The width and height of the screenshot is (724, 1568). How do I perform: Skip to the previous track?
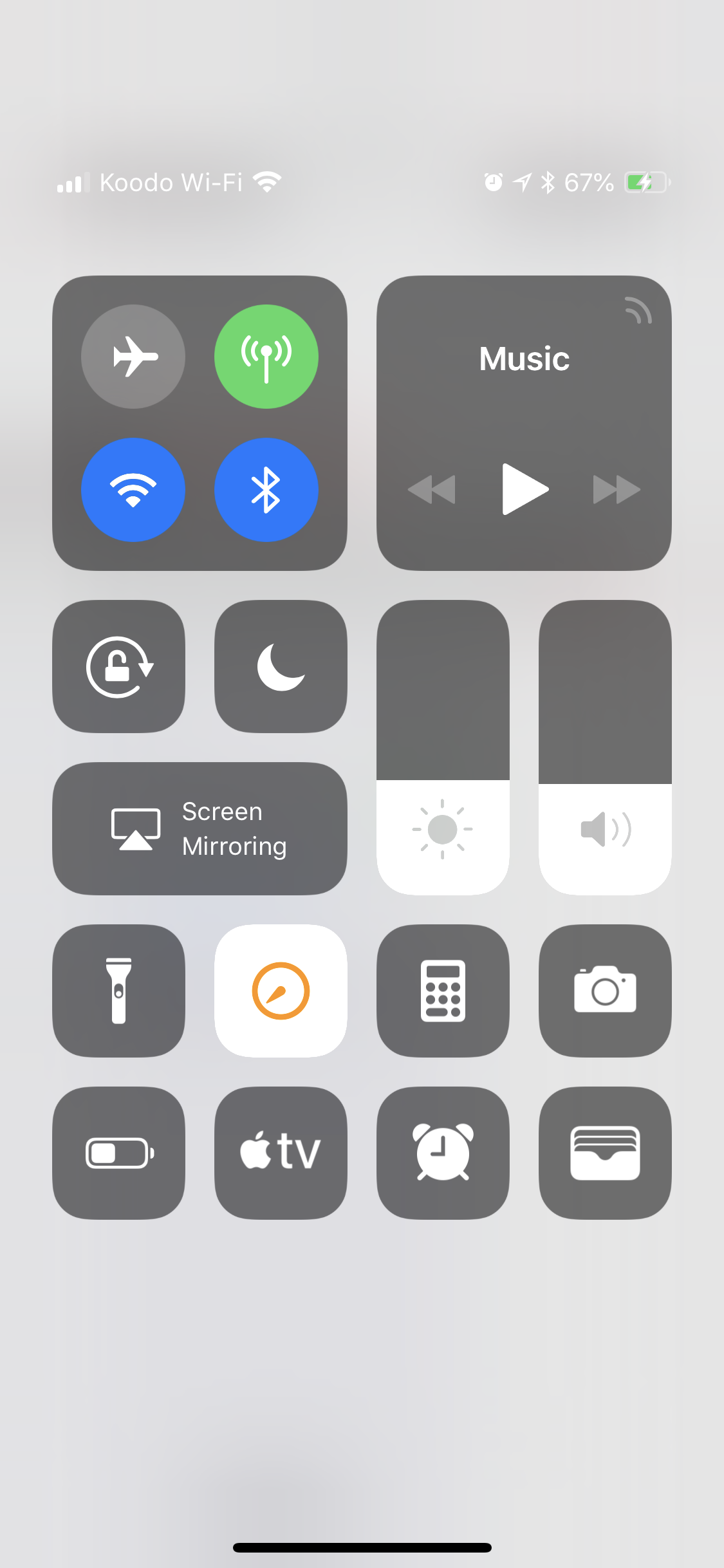pos(432,489)
